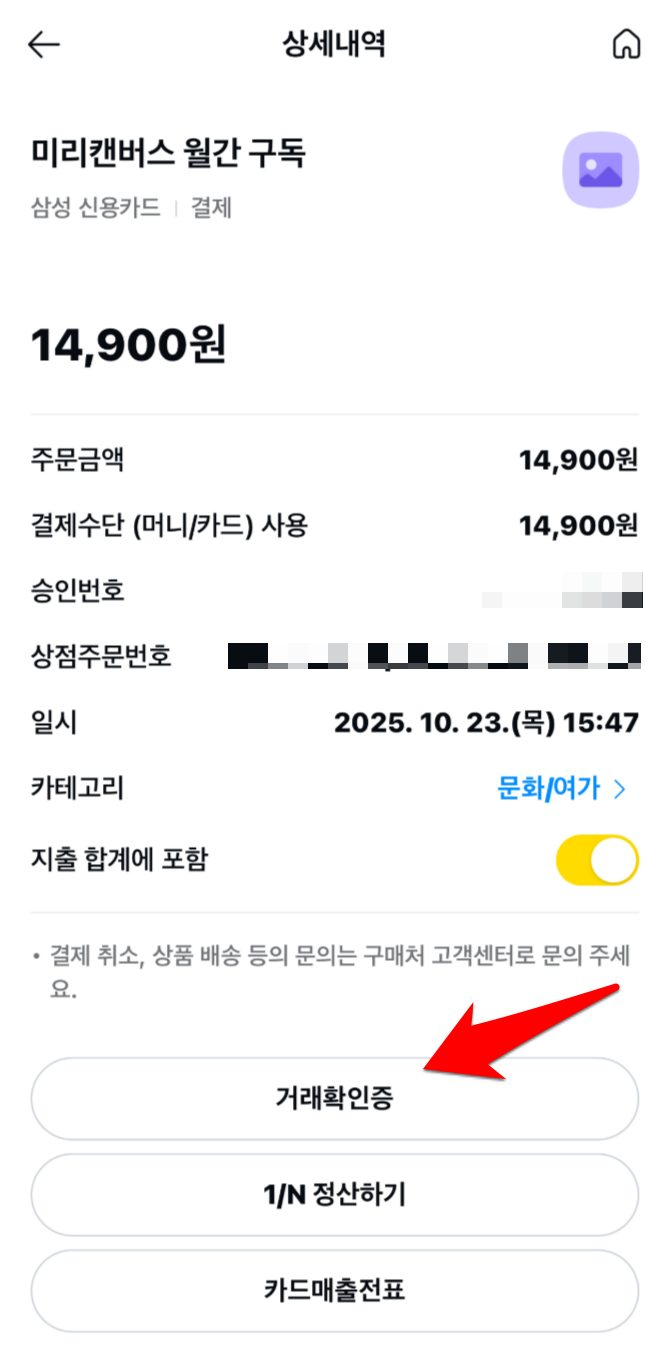Image resolution: width=666 pixels, height=1354 pixels.
Task: Disable the 지출 합계에 포함 switch
Action: (597, 860)
